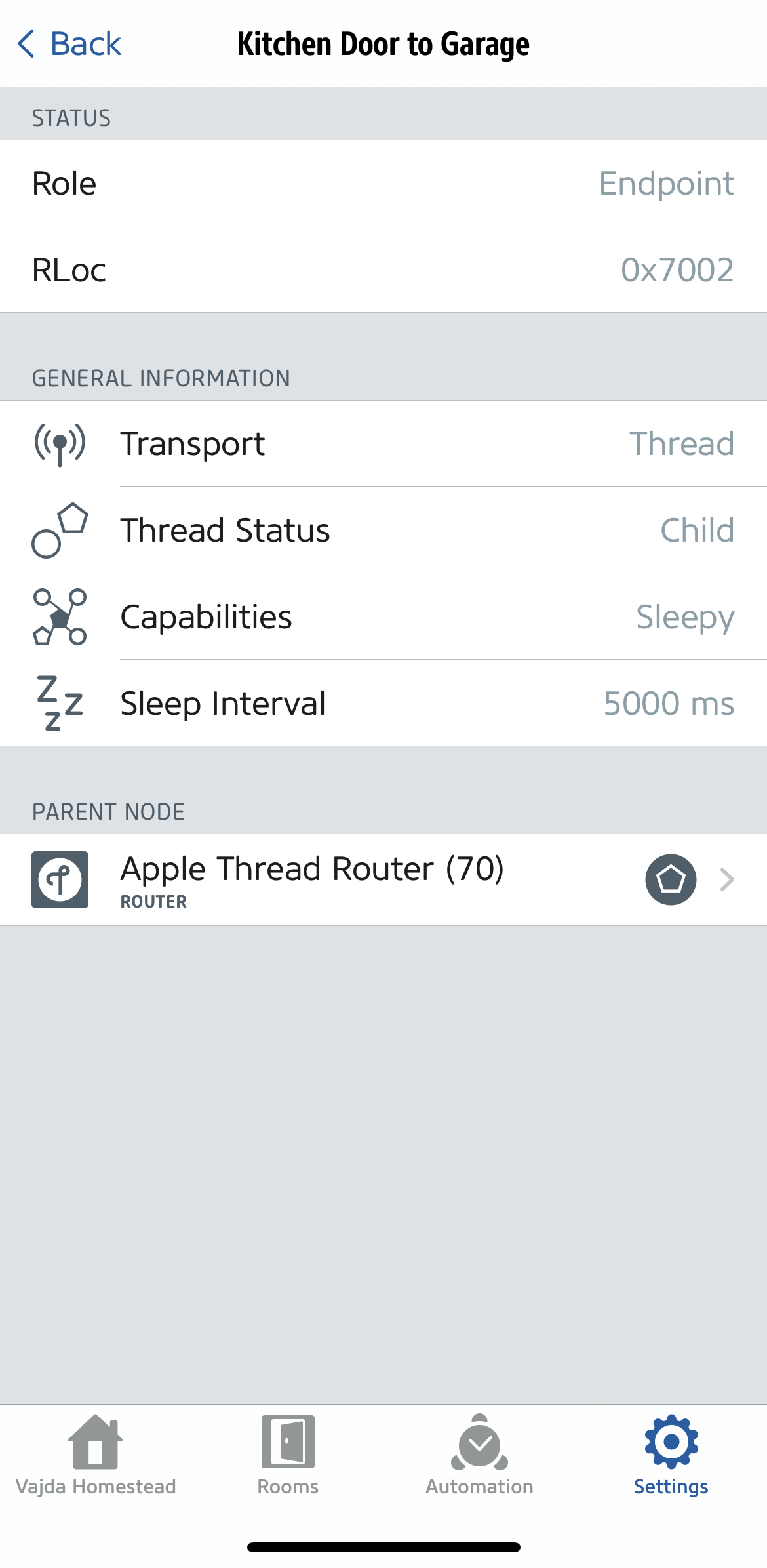Viewport: 767px width, 1568px height.
Task: Tap the Kitchen Door to Garage title
Action: [x=383, y=43]
